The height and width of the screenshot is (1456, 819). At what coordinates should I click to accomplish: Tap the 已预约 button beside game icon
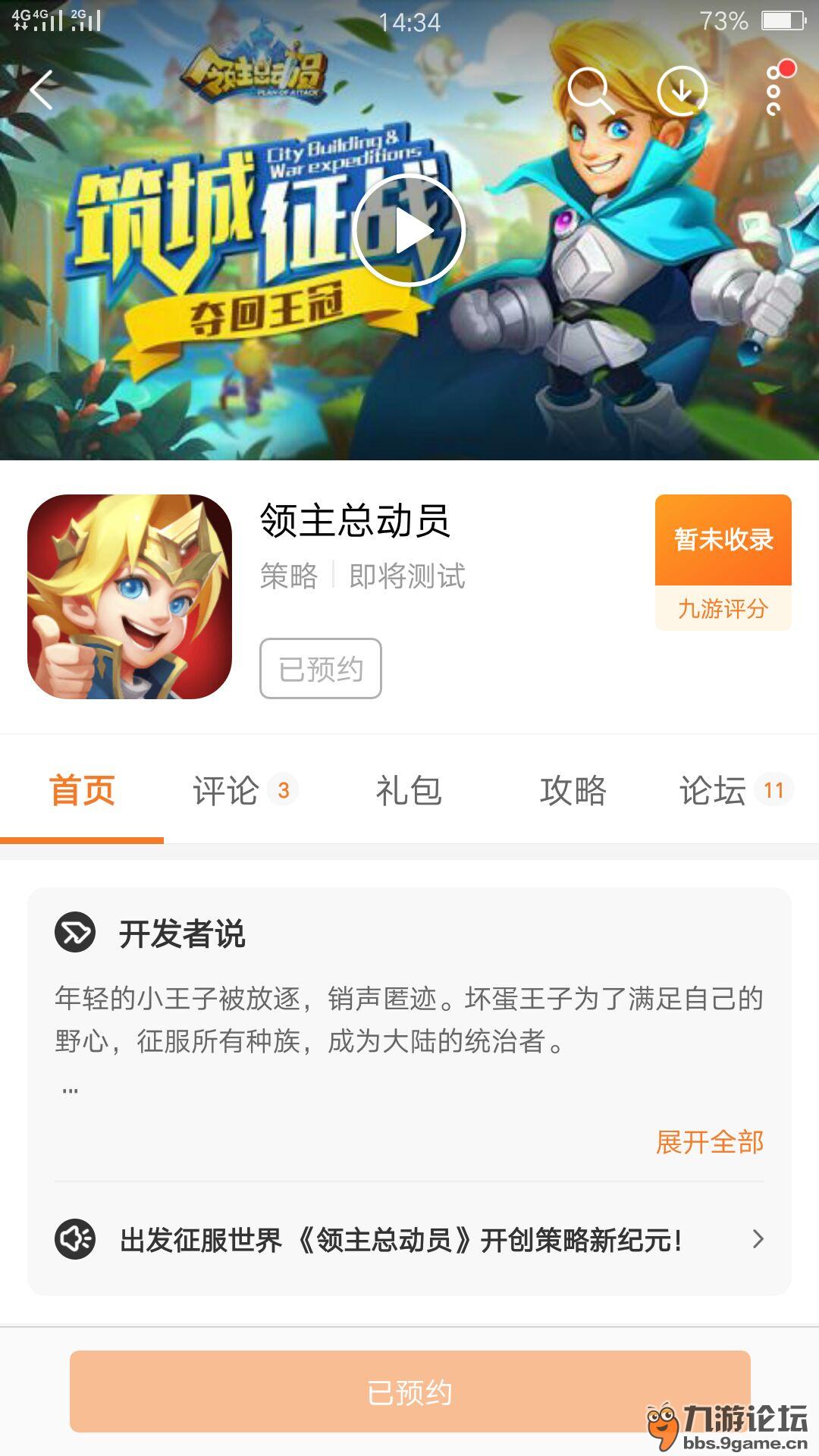(320, 668)
